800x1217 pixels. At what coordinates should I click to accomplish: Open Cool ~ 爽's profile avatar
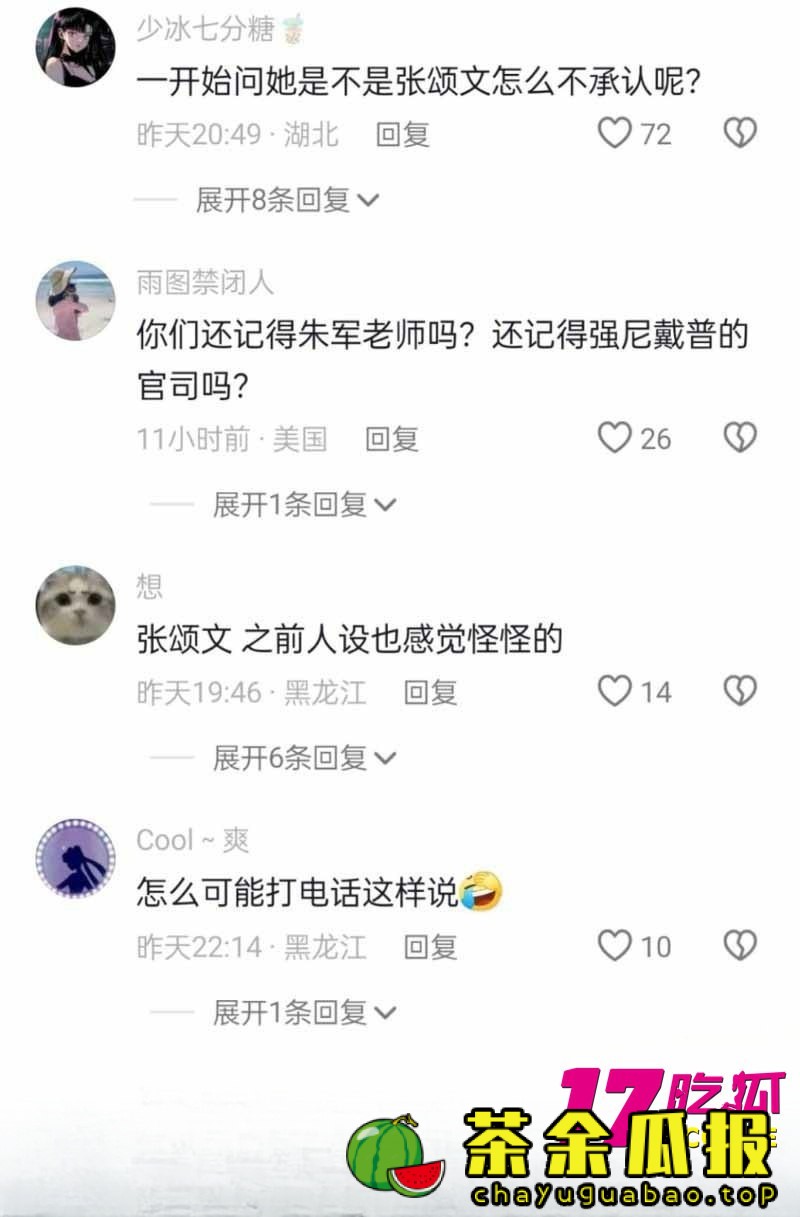click(x=76, y=859)
